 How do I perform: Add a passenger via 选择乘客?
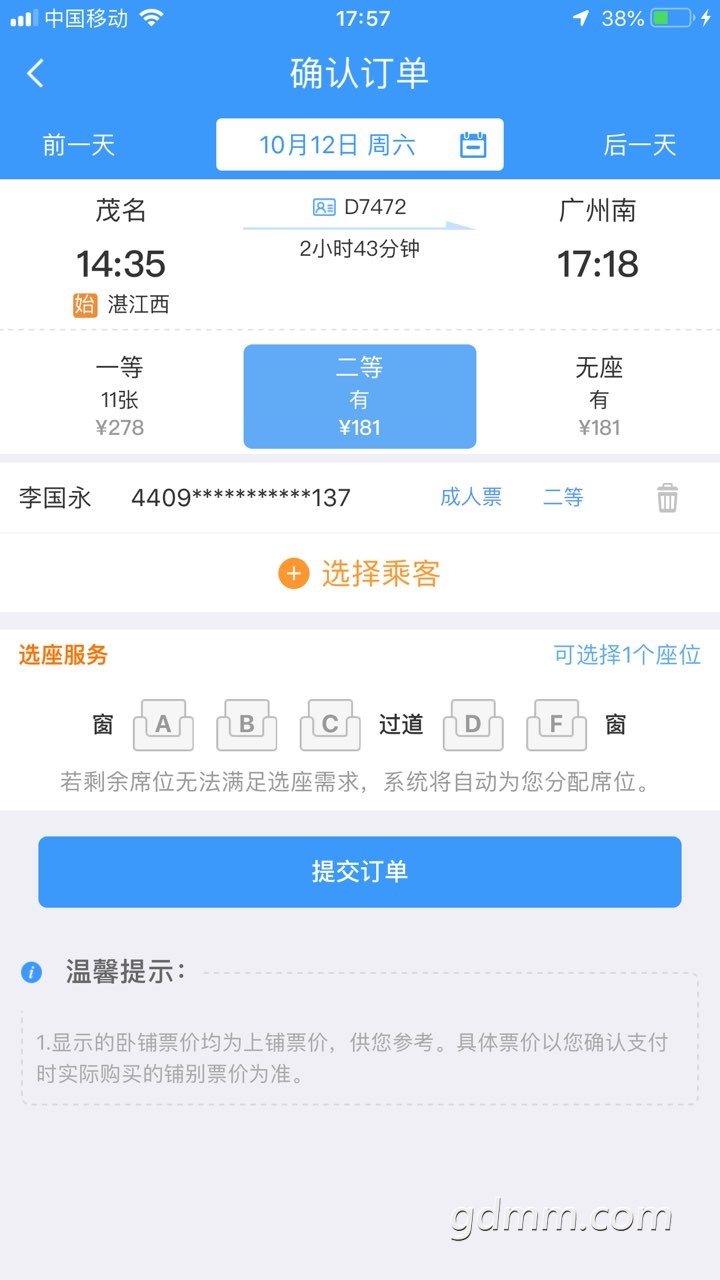pyautogui.click(x=360, y=574)
